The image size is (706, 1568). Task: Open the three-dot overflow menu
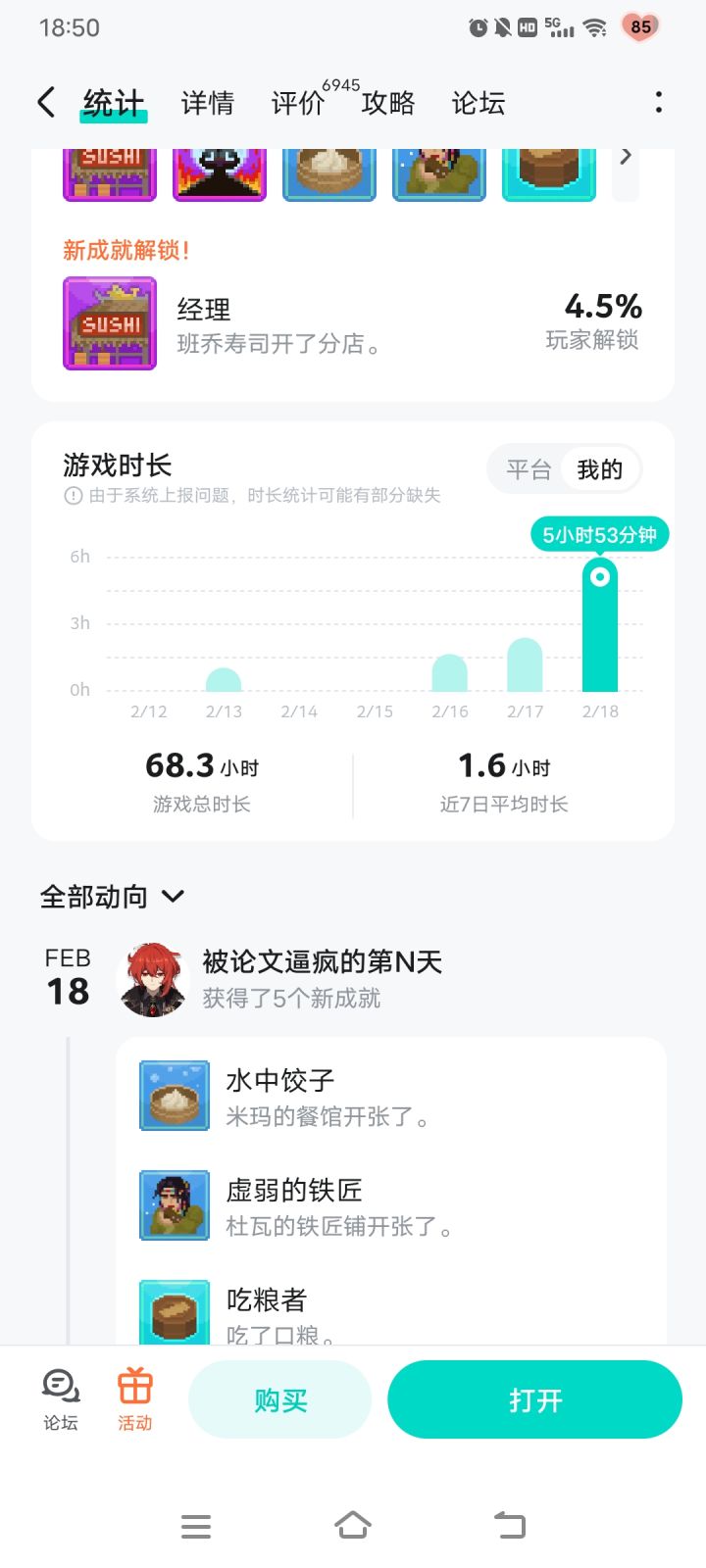(x=657, y=101)
